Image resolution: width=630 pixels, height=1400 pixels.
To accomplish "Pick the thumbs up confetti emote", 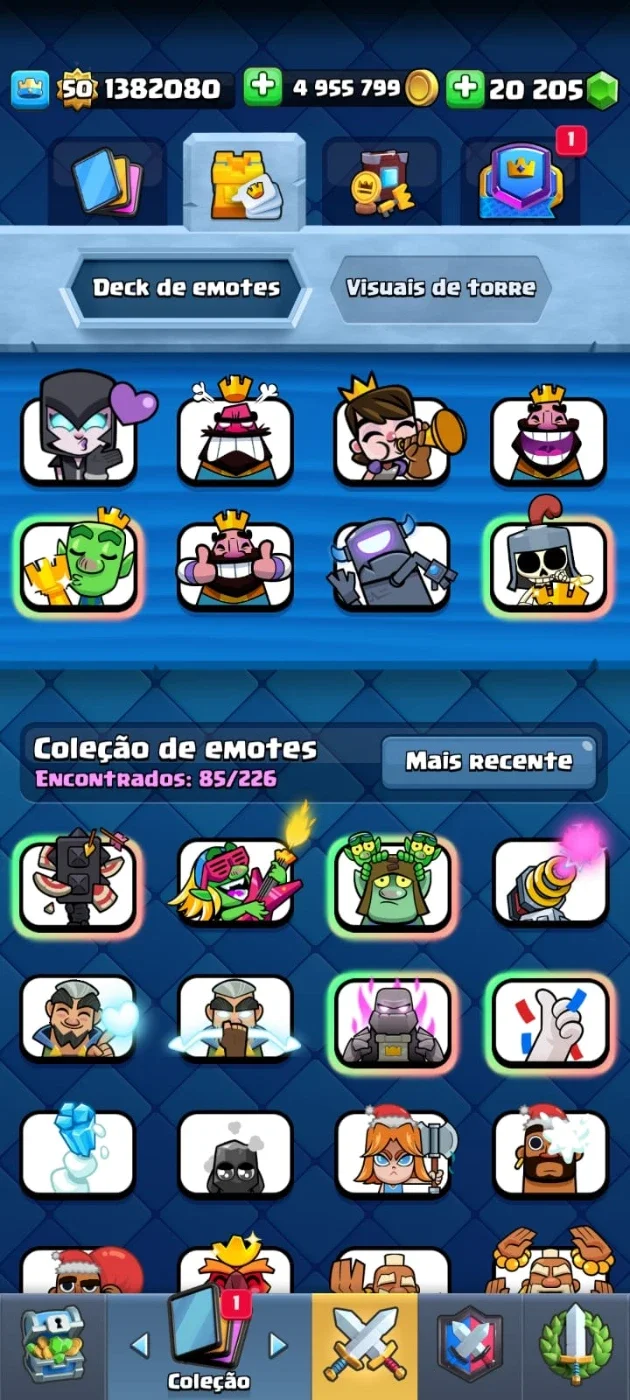I will pyautogui.click(x=550, y=1022).
